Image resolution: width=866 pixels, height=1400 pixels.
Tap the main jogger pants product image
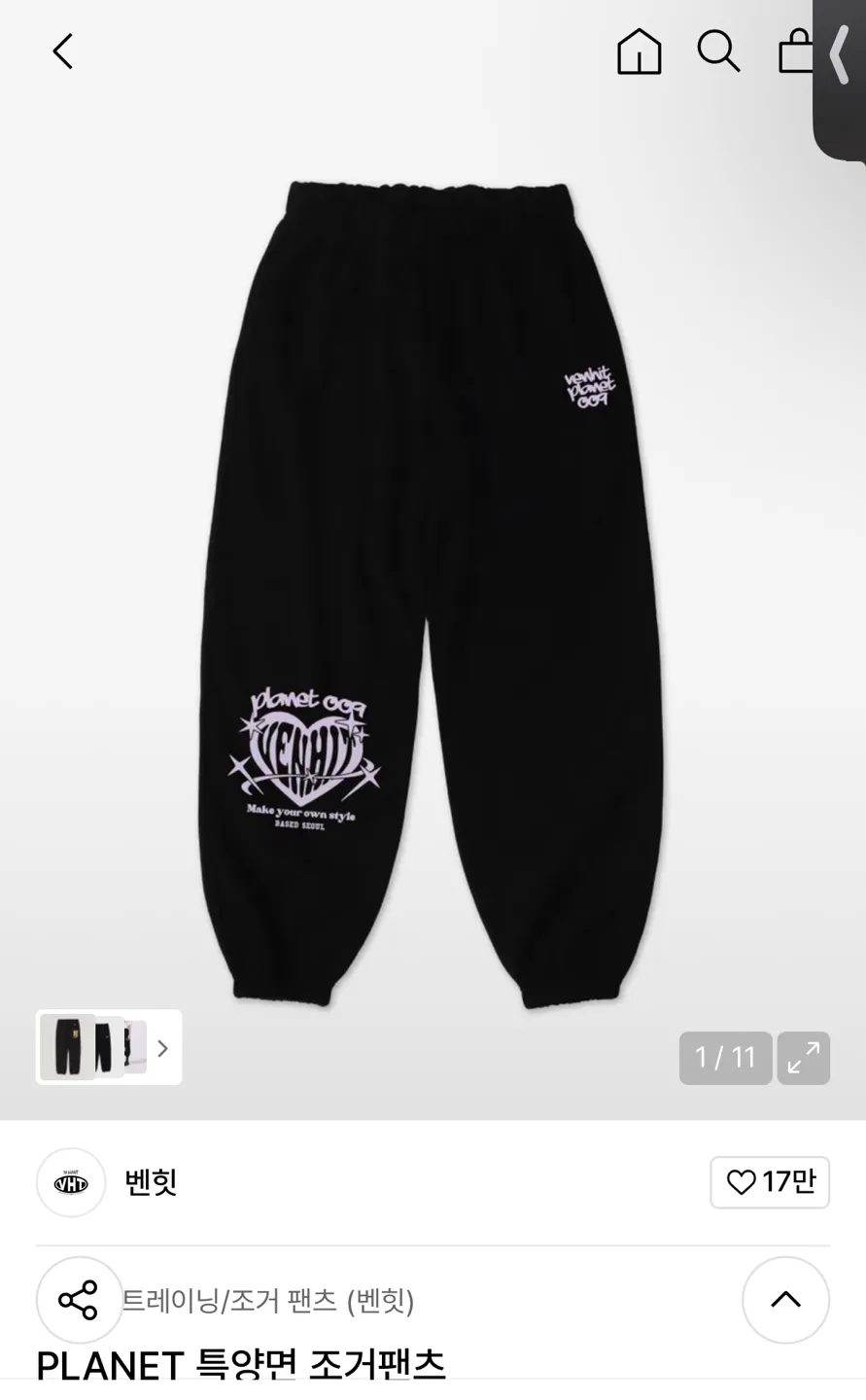tap(433, 593)
